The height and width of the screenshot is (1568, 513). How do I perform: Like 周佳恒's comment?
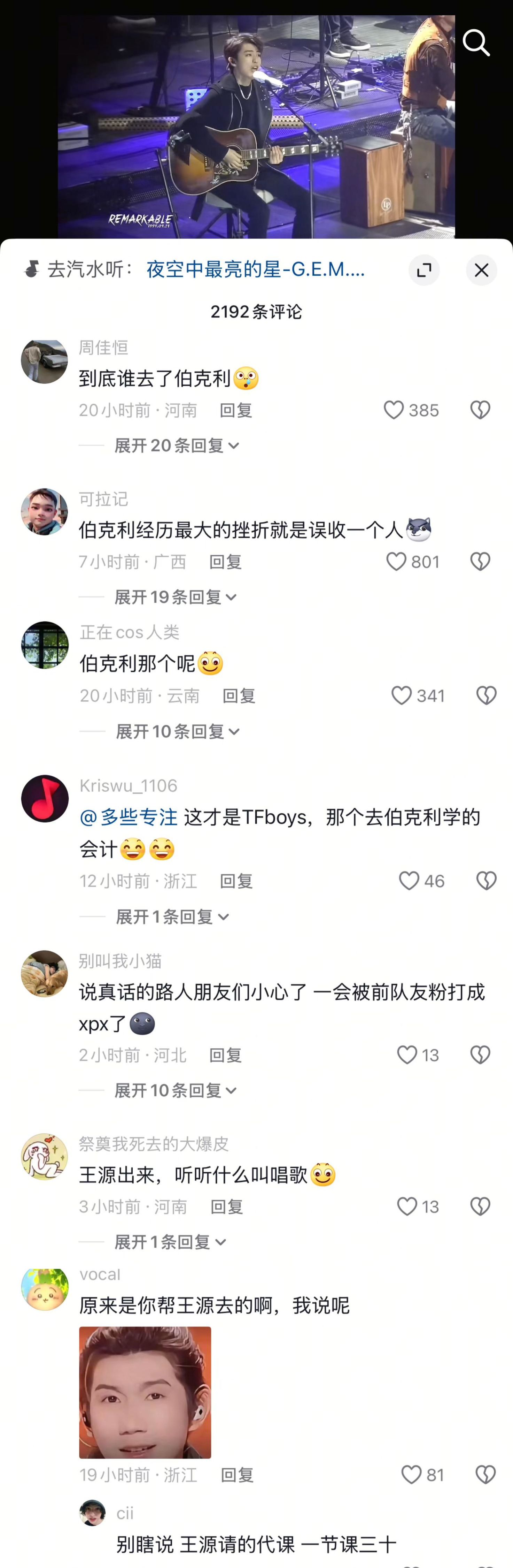click(x=394, y=410)
